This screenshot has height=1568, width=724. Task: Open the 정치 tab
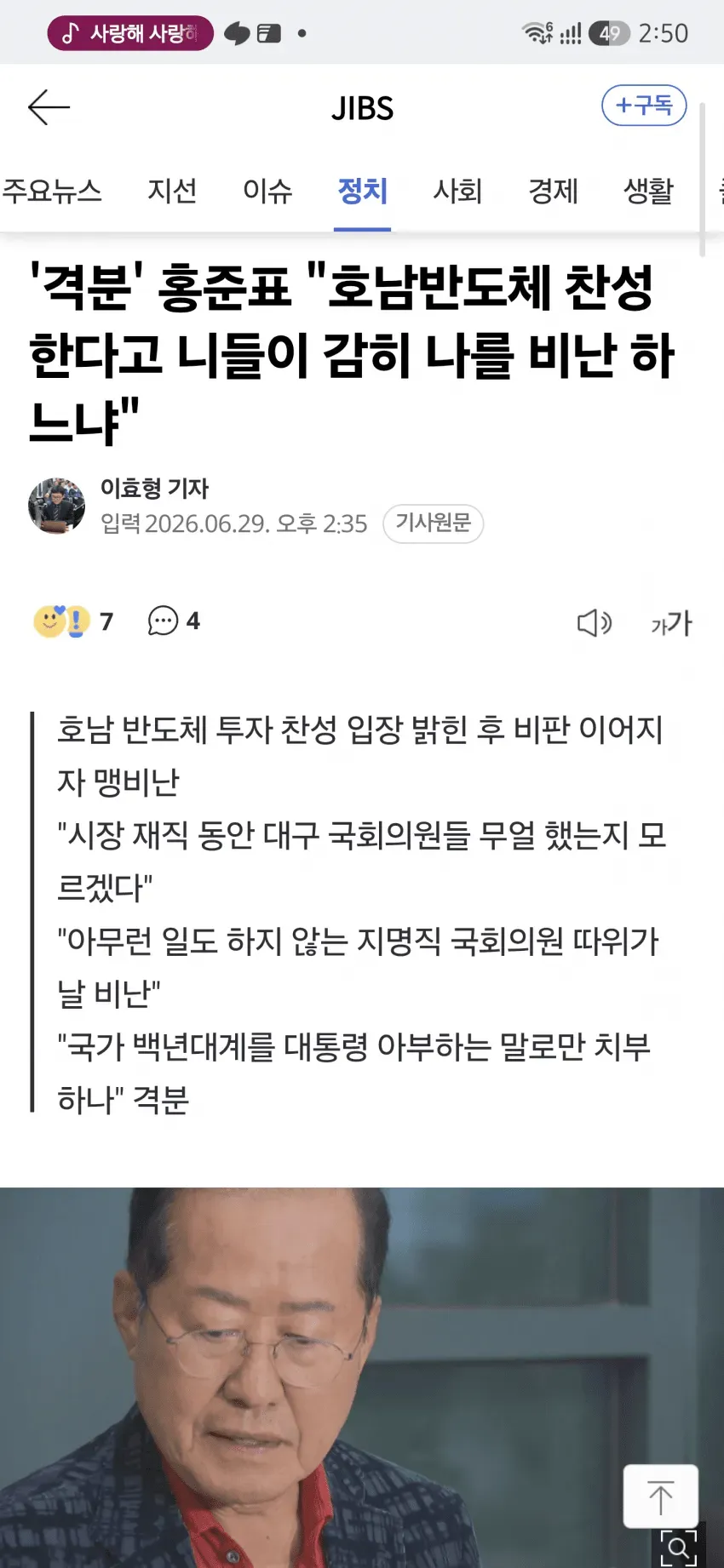[x=362, y=191]
